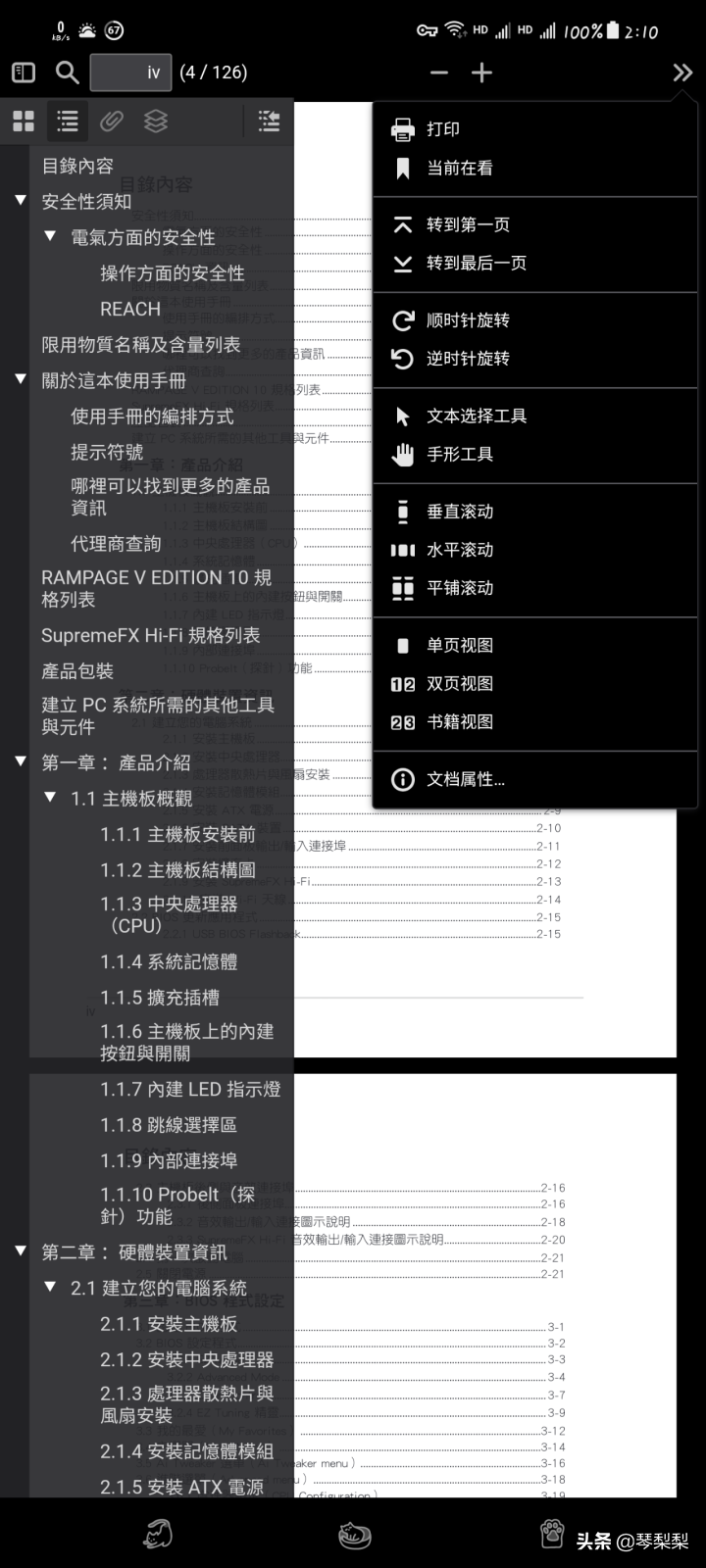This screenshot has height=1568, width=706.
Task: Zoom out with the minus button
Action: point(438,73)
